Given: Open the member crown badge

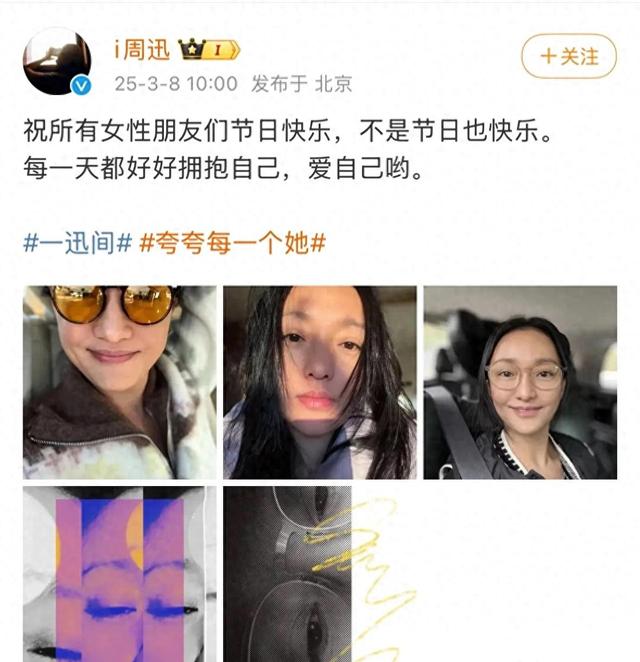Looking at the screenshot, I should pyautogui.click(x=207, y=50).
